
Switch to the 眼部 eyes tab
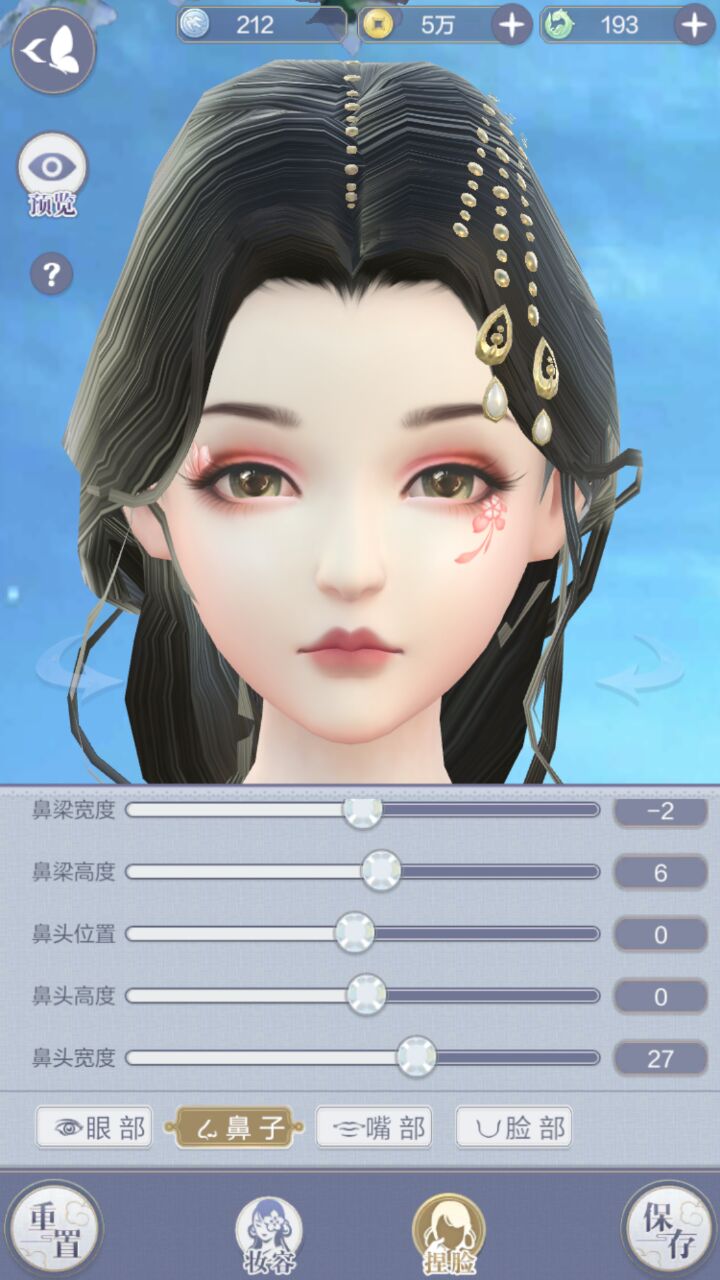pyautogui.click(x=101, y=1129)
